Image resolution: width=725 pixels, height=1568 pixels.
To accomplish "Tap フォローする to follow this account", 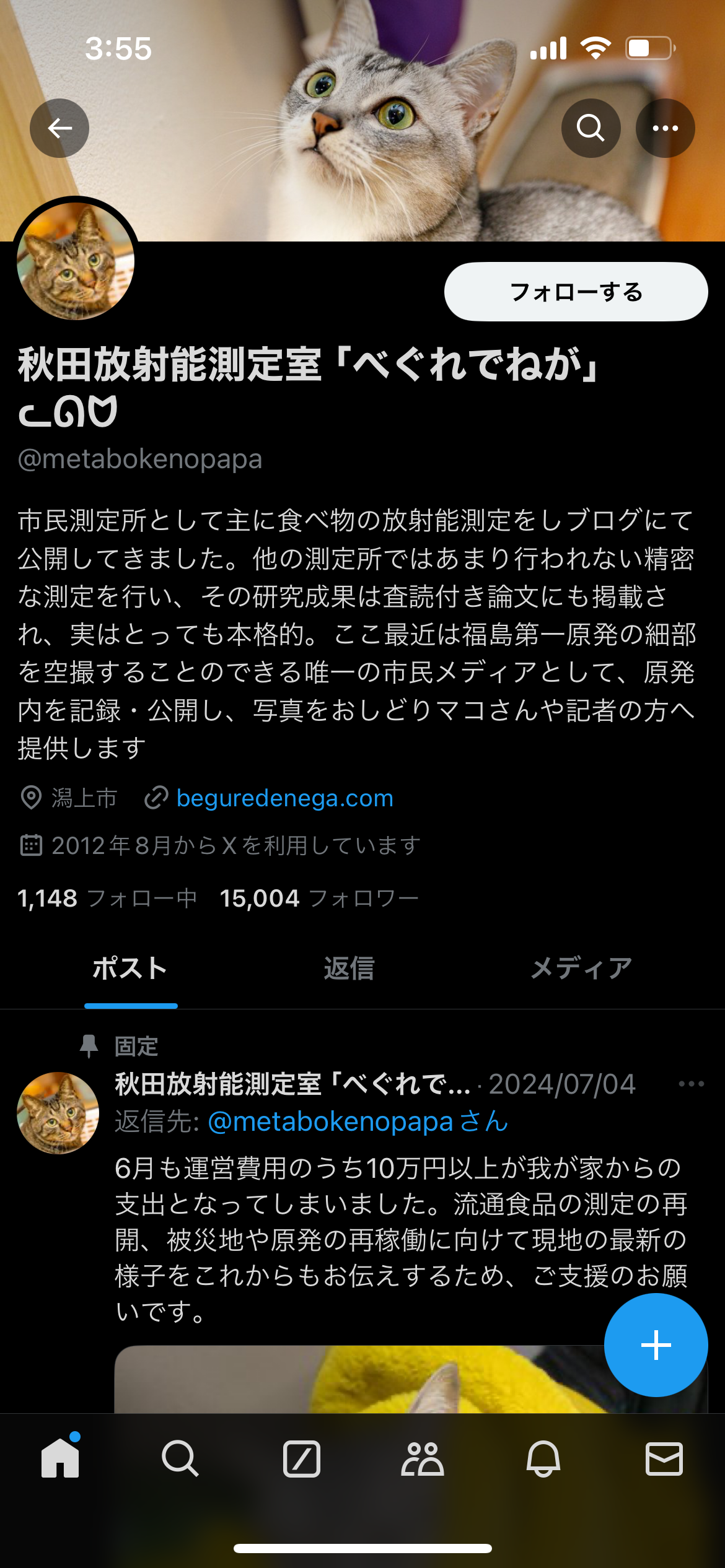I will [576, 292].
